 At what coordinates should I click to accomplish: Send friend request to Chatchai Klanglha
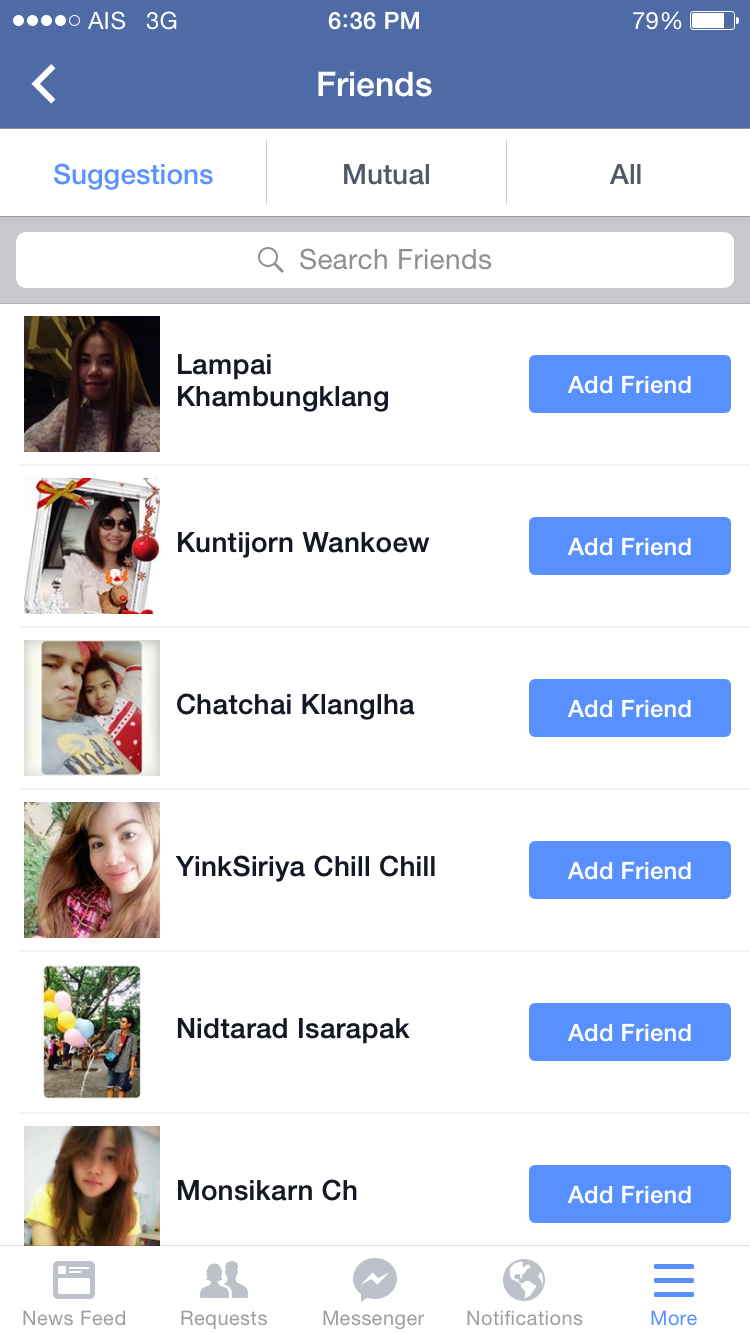pyautogui.click(x=629, y=708)
